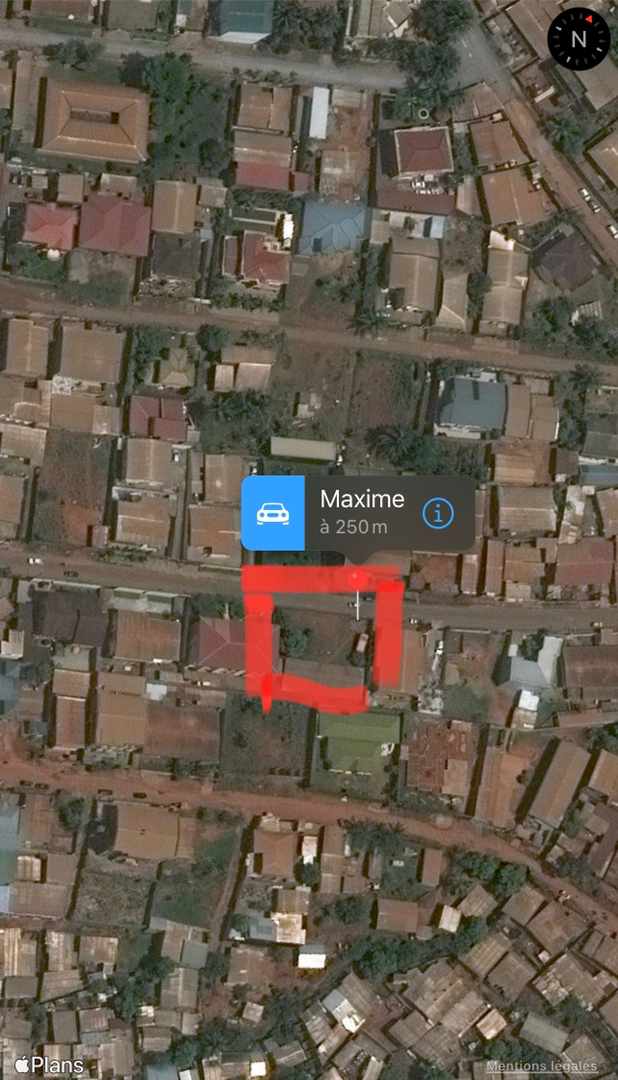Get driving directions to Maxime

click(273, 513)
